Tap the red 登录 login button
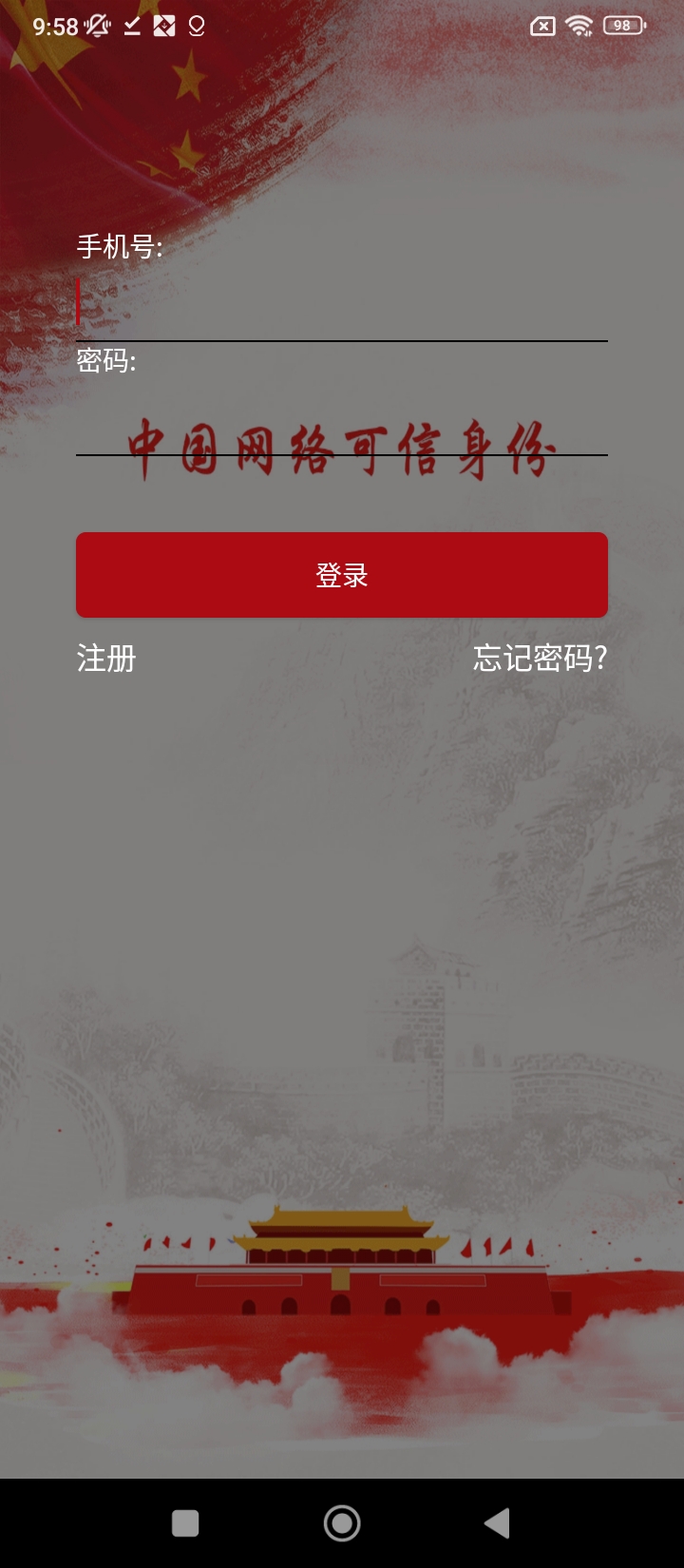The width and height of the screenshot is (684, 1568). coord(342,575)
